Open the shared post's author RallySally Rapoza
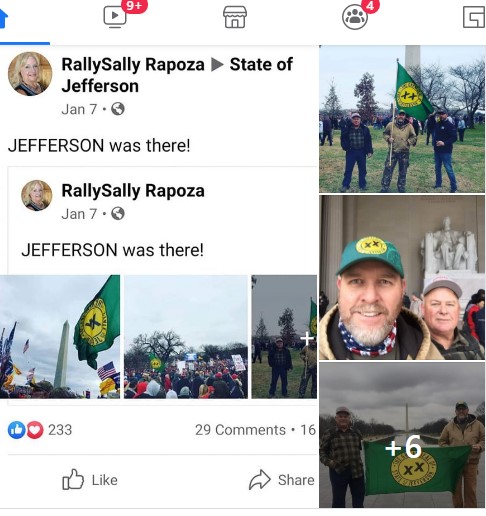 [133, 191]
